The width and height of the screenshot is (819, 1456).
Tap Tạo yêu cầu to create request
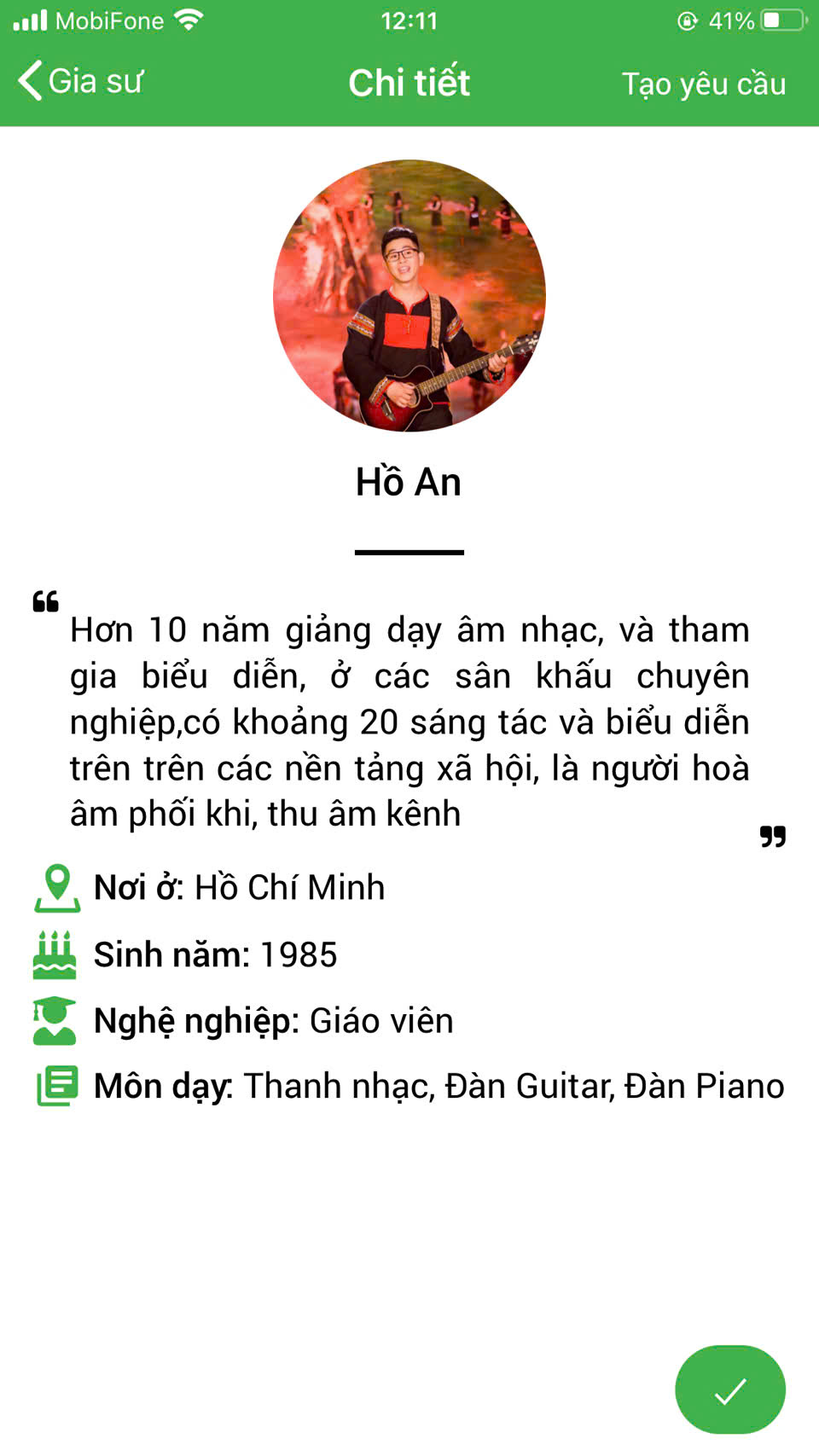[x=703, y=84]
